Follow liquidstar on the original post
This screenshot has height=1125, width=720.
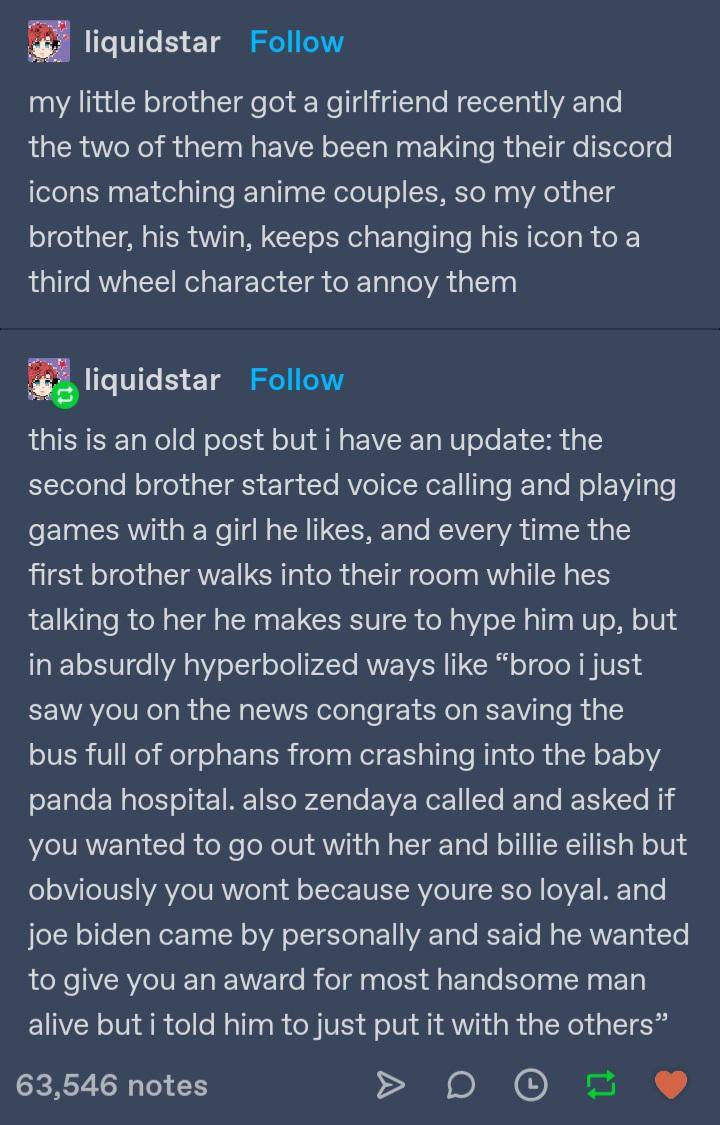(296, 42)
